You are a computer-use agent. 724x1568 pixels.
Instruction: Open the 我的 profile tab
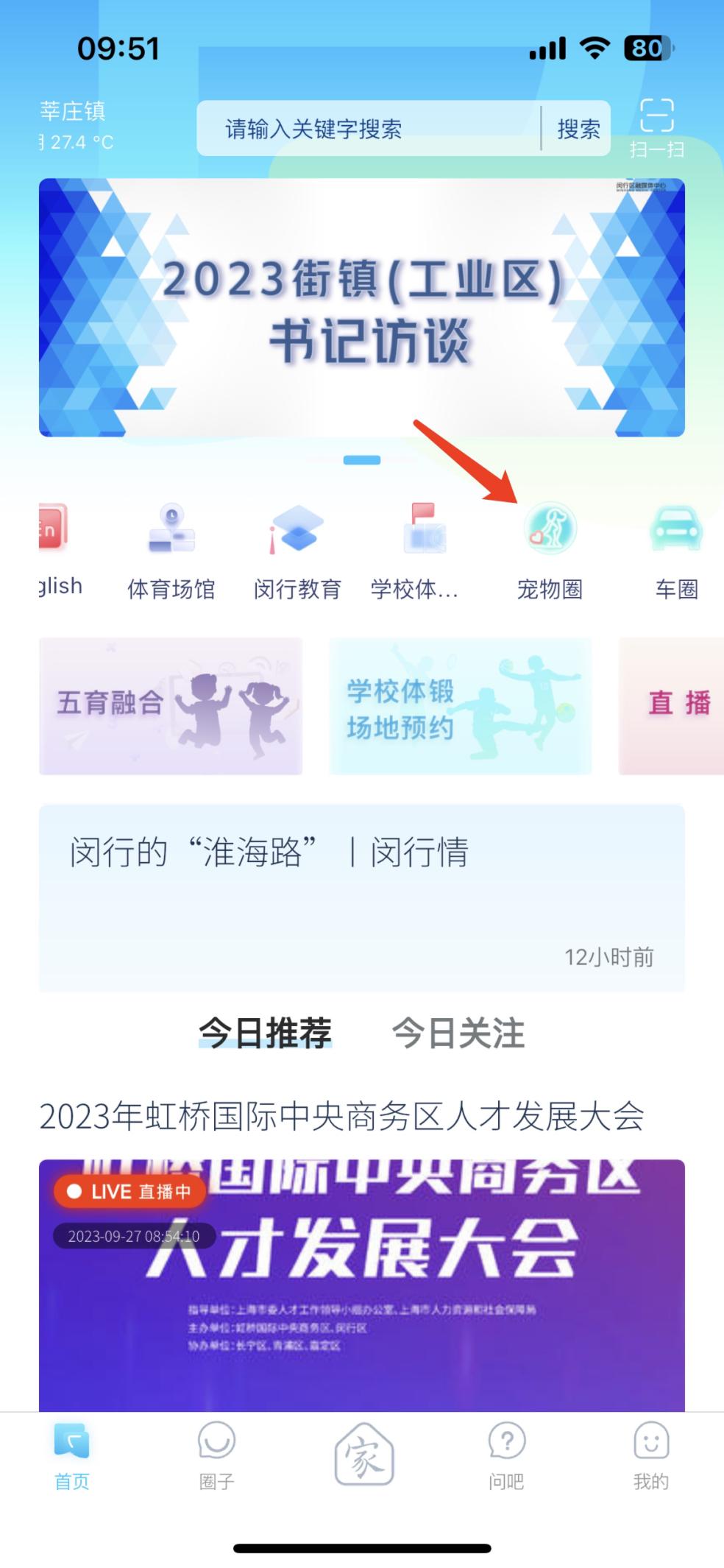[x=650, y=1456]
